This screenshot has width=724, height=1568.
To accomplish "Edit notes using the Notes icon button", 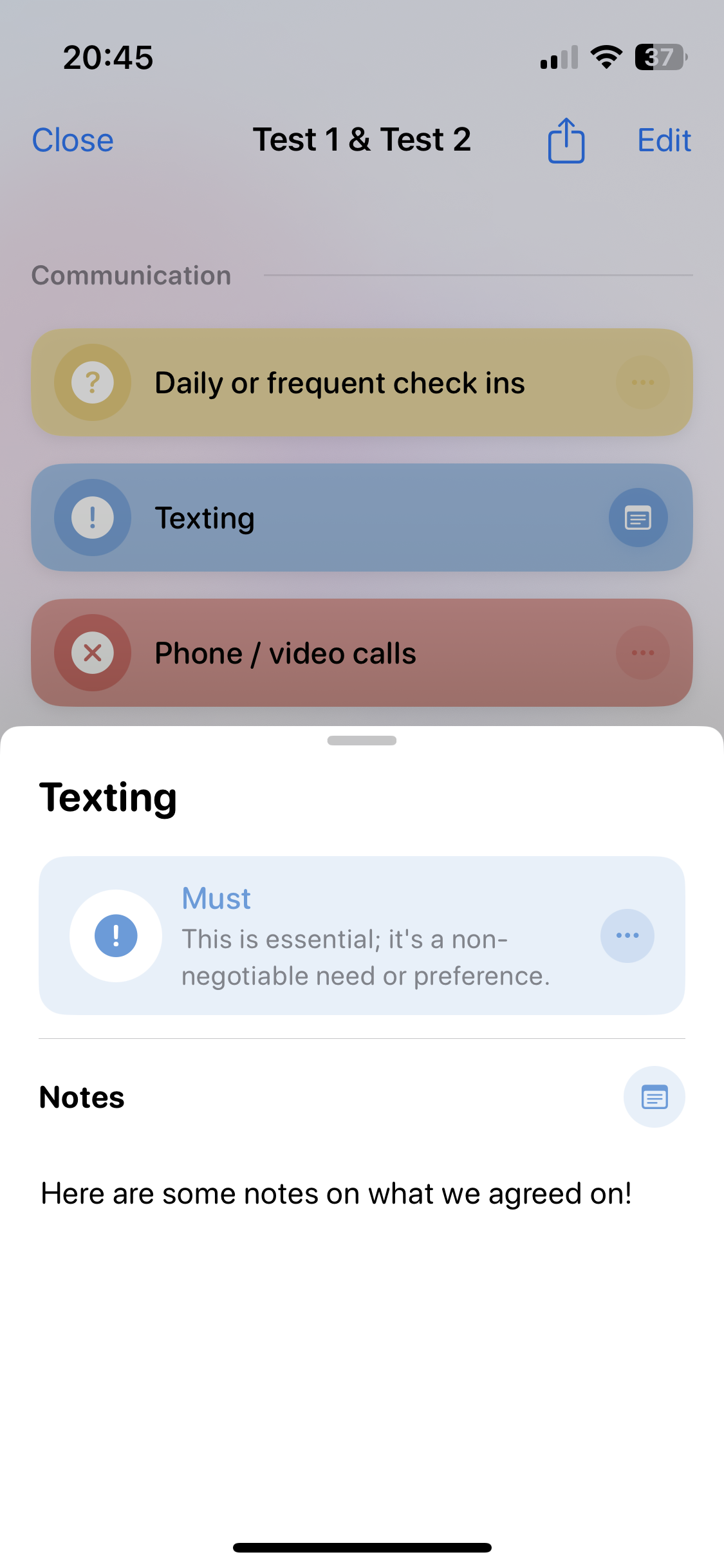I will [654, 1097].
